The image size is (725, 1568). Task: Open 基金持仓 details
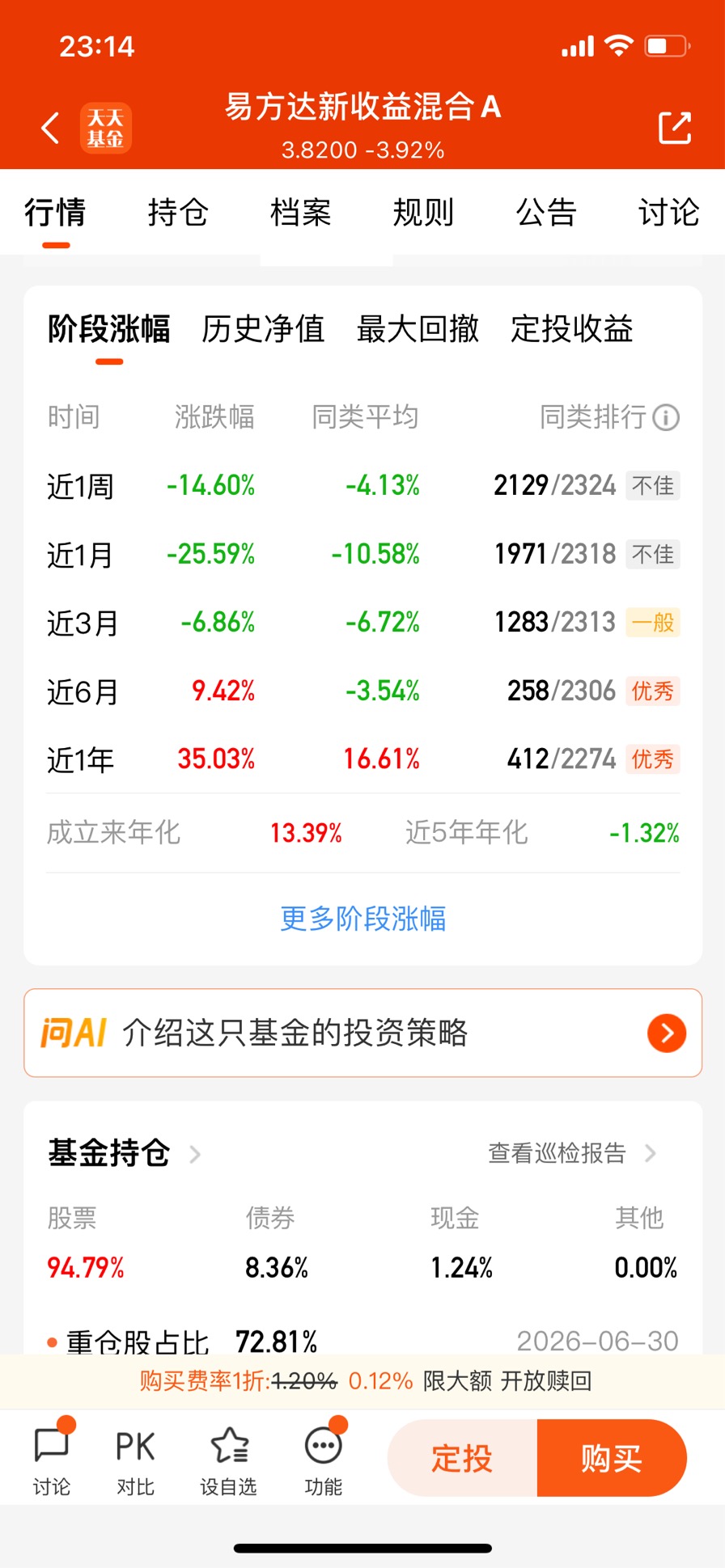click(124, 1152)
